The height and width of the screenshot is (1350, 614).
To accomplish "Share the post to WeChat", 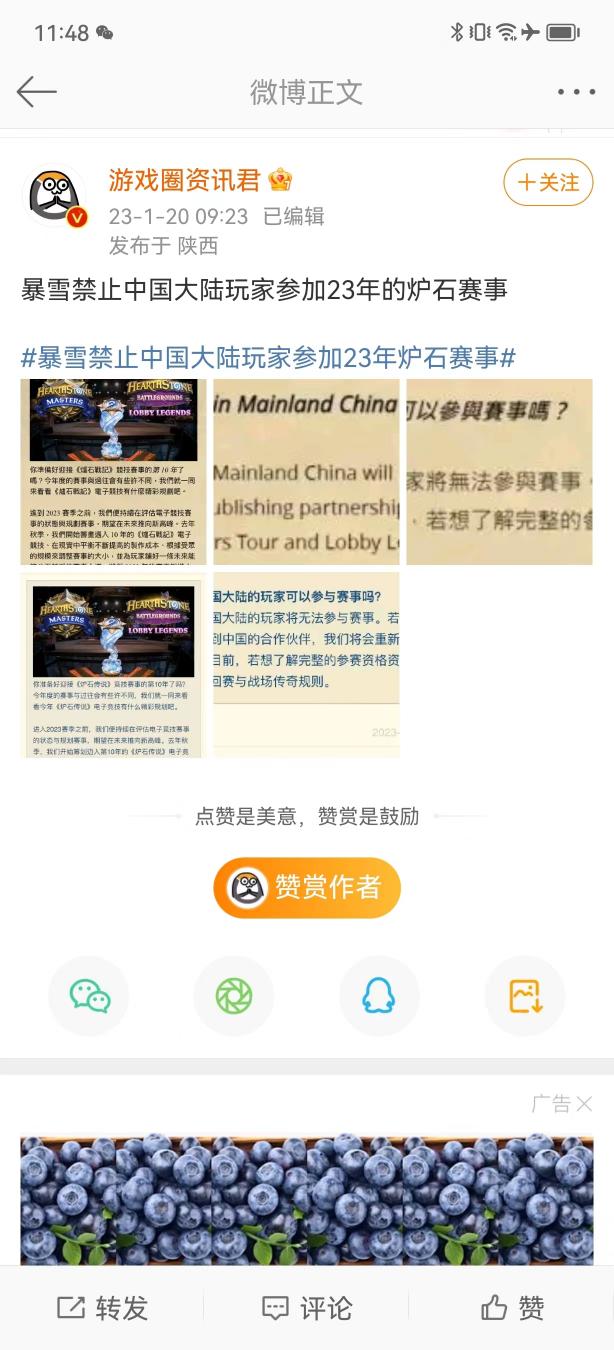I will [x=89, y=996].
